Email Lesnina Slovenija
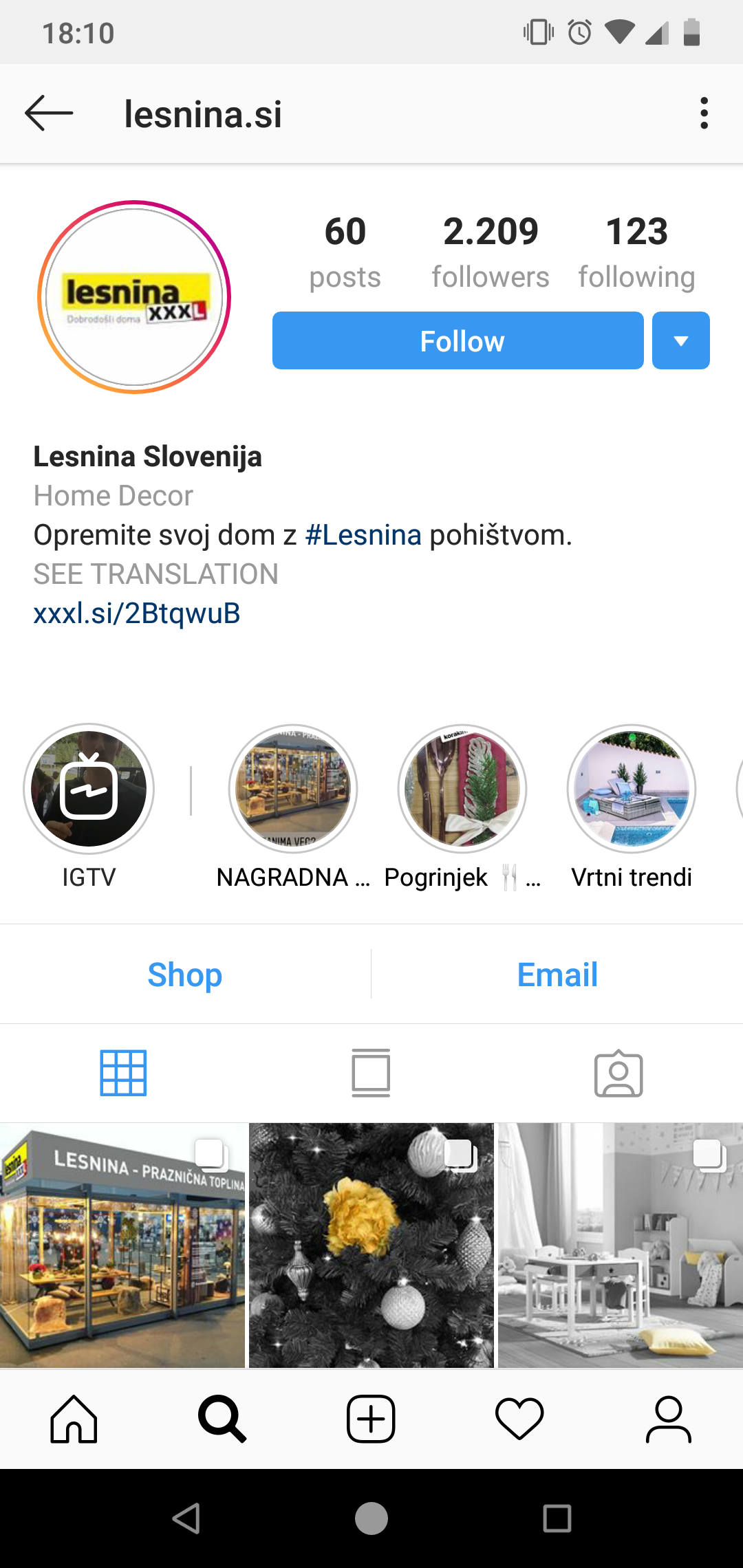 pyautogui.click(x=557, y=974)
